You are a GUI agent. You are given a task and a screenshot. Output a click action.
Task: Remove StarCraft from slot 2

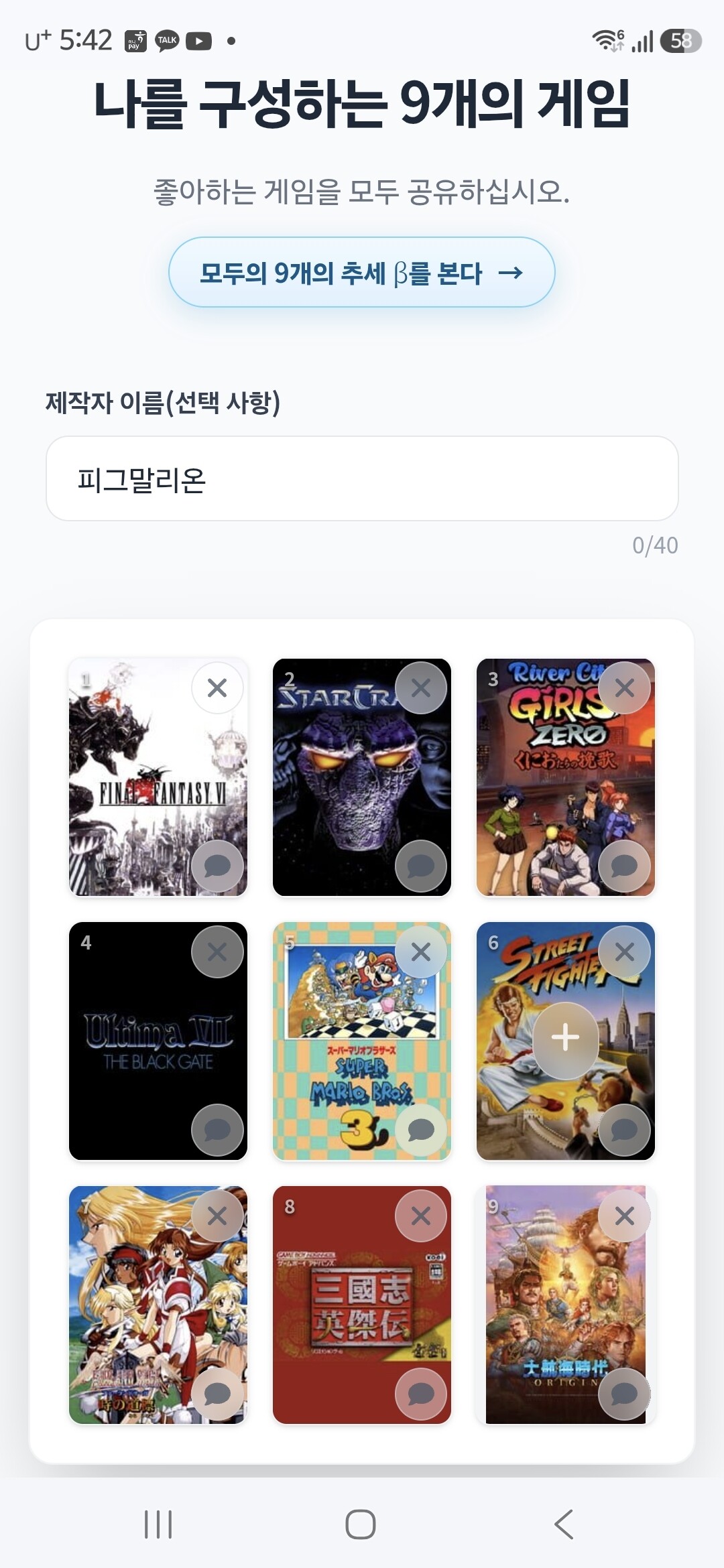pyautogui.click(x=421, y=688)
